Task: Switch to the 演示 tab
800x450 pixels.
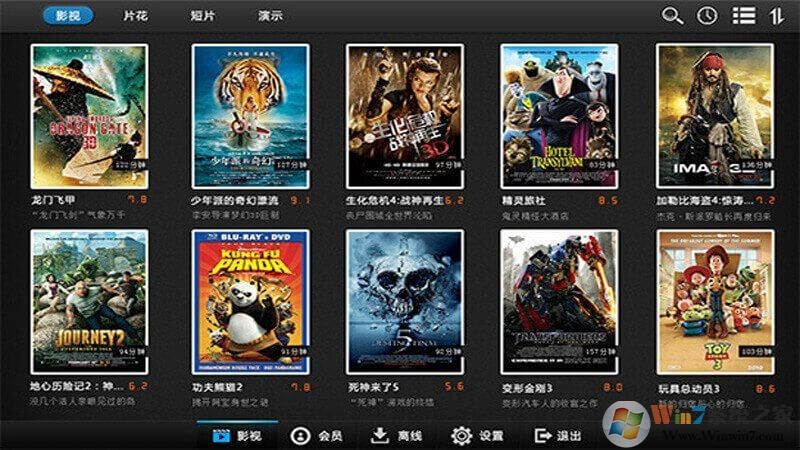Action: point(270,16)
